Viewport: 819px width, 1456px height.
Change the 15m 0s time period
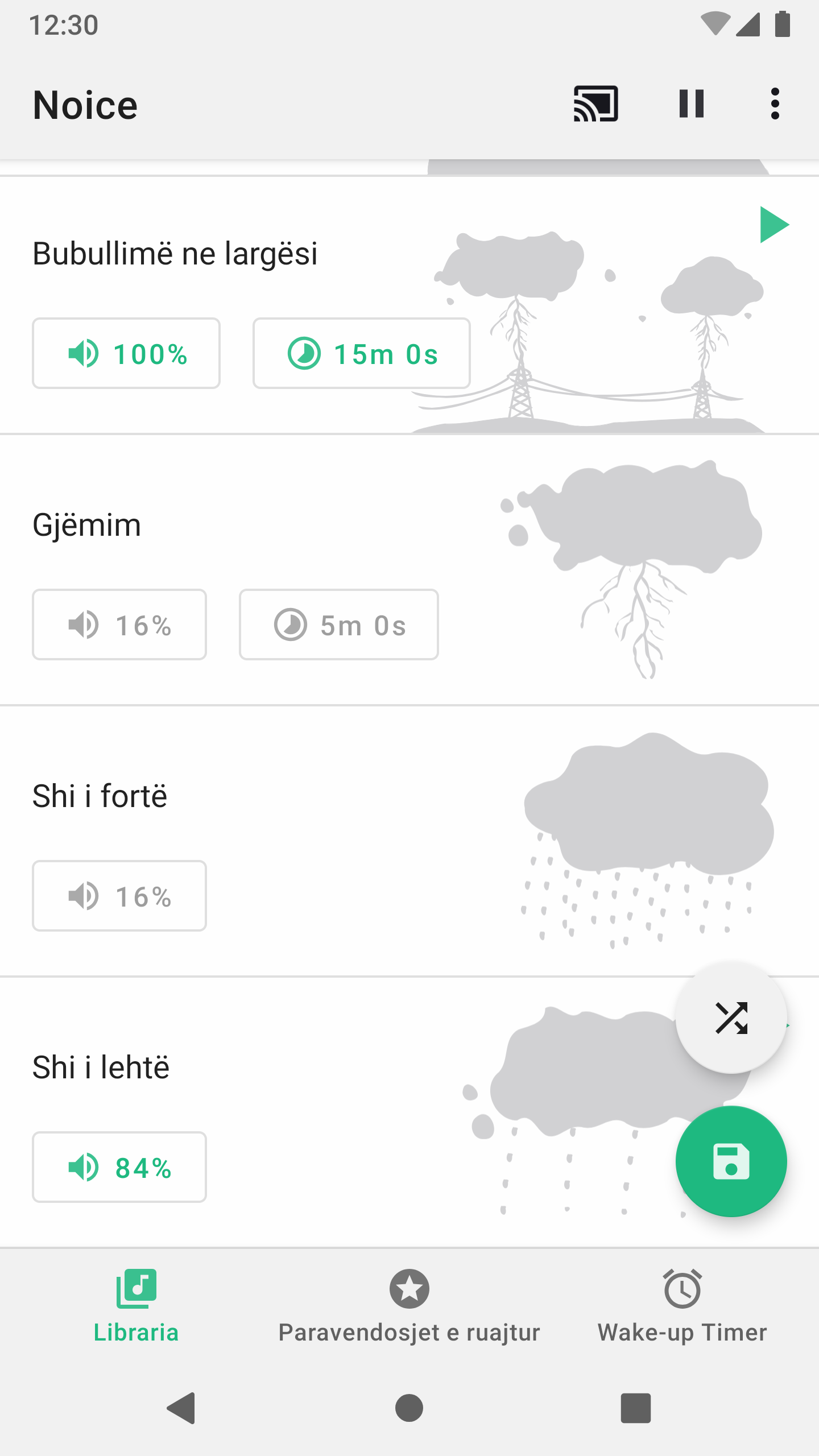tap(362, 354)
